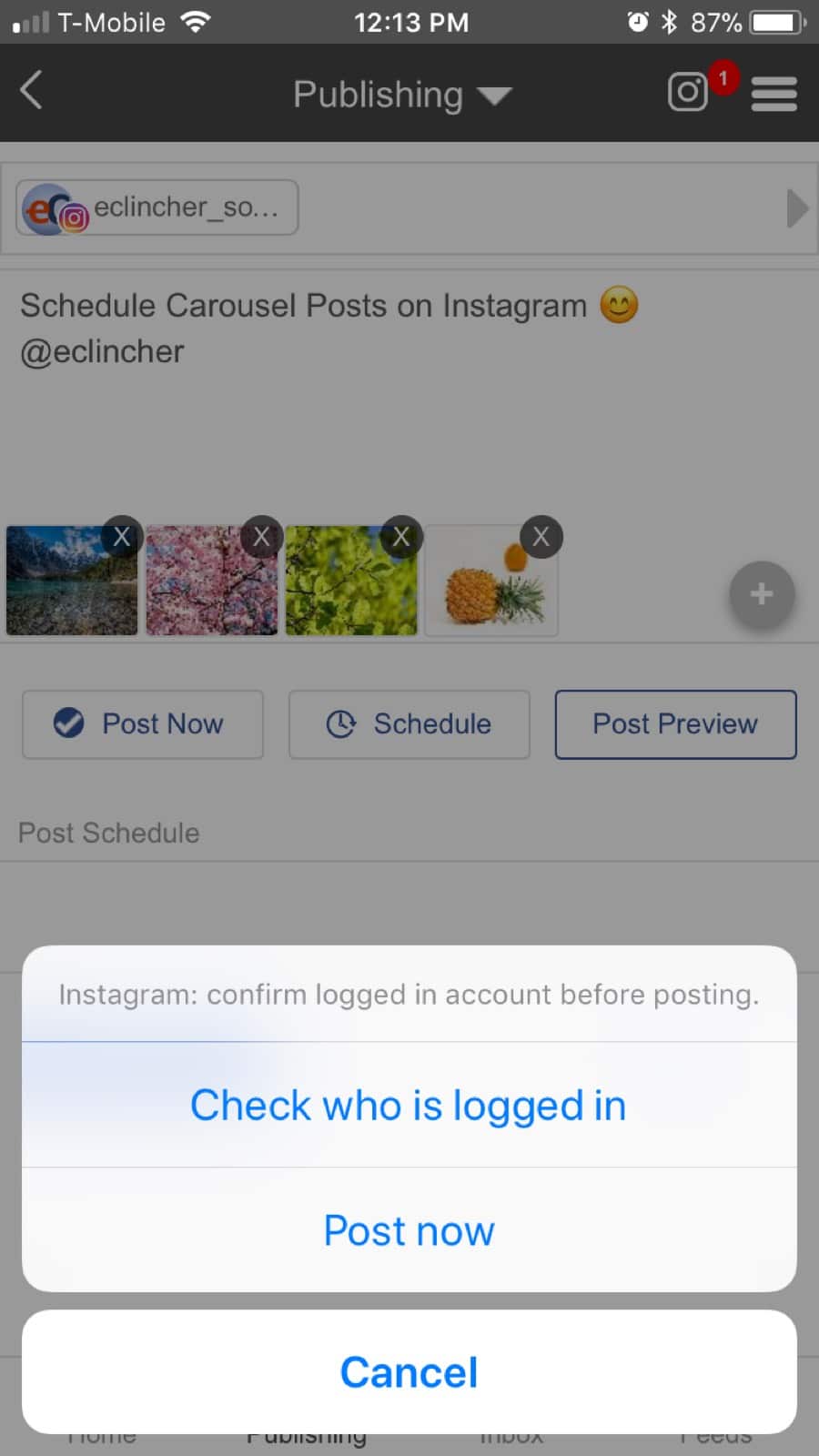Viewport: 819px width, 1456px height.
Task: Choose Check who is logged in
Action: [x=409, y=1105]
